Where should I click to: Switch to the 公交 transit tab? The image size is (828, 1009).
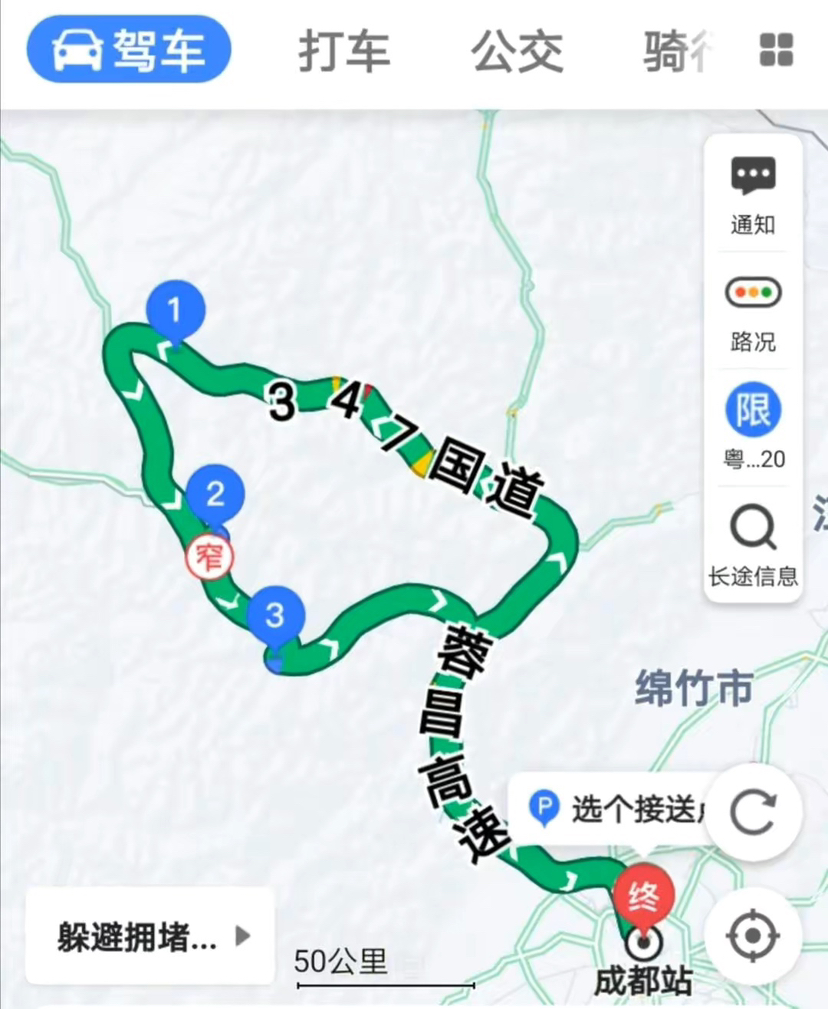(517, 50)
